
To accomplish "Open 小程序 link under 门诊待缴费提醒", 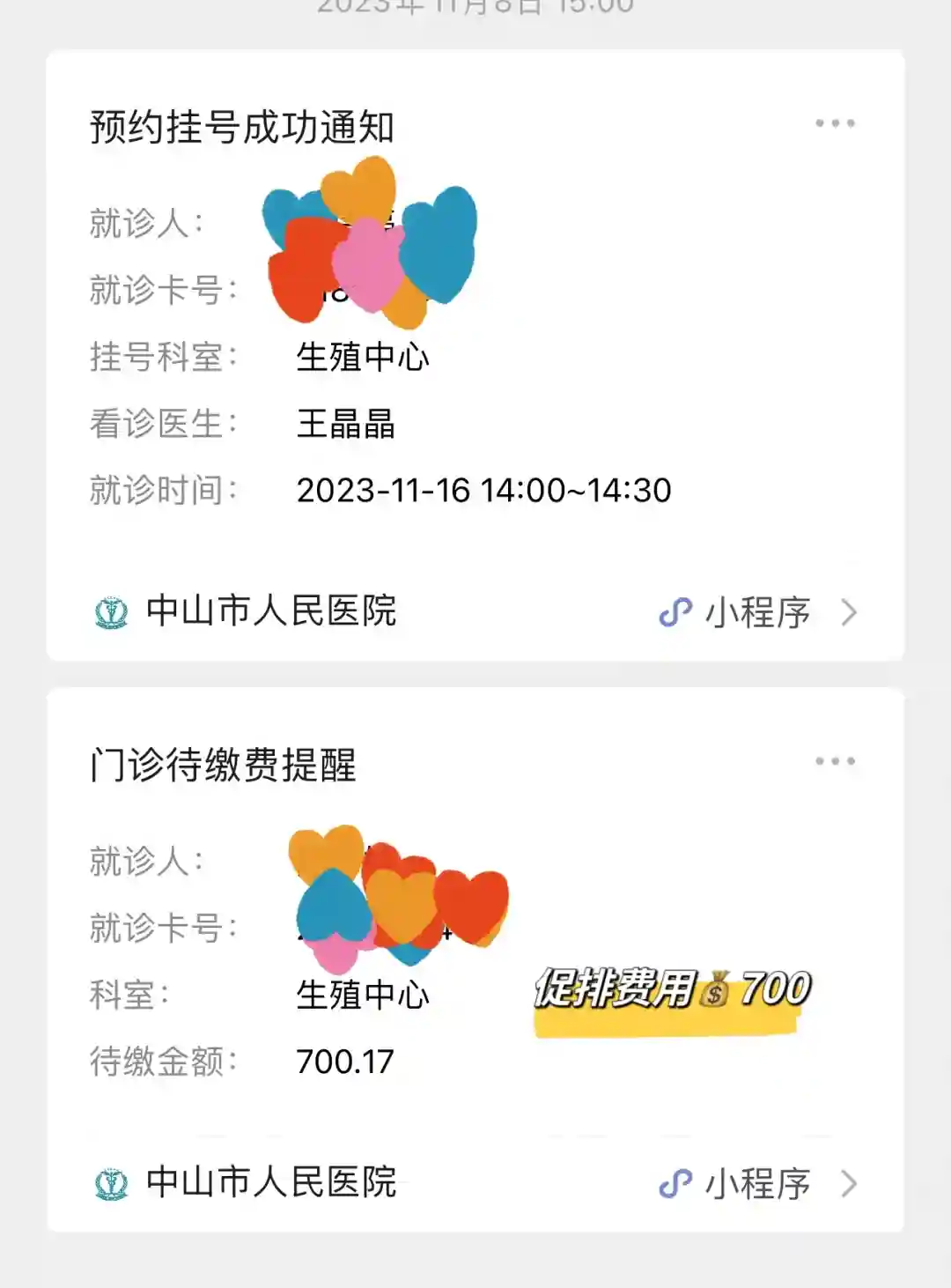I will (x=757, y=1183).
